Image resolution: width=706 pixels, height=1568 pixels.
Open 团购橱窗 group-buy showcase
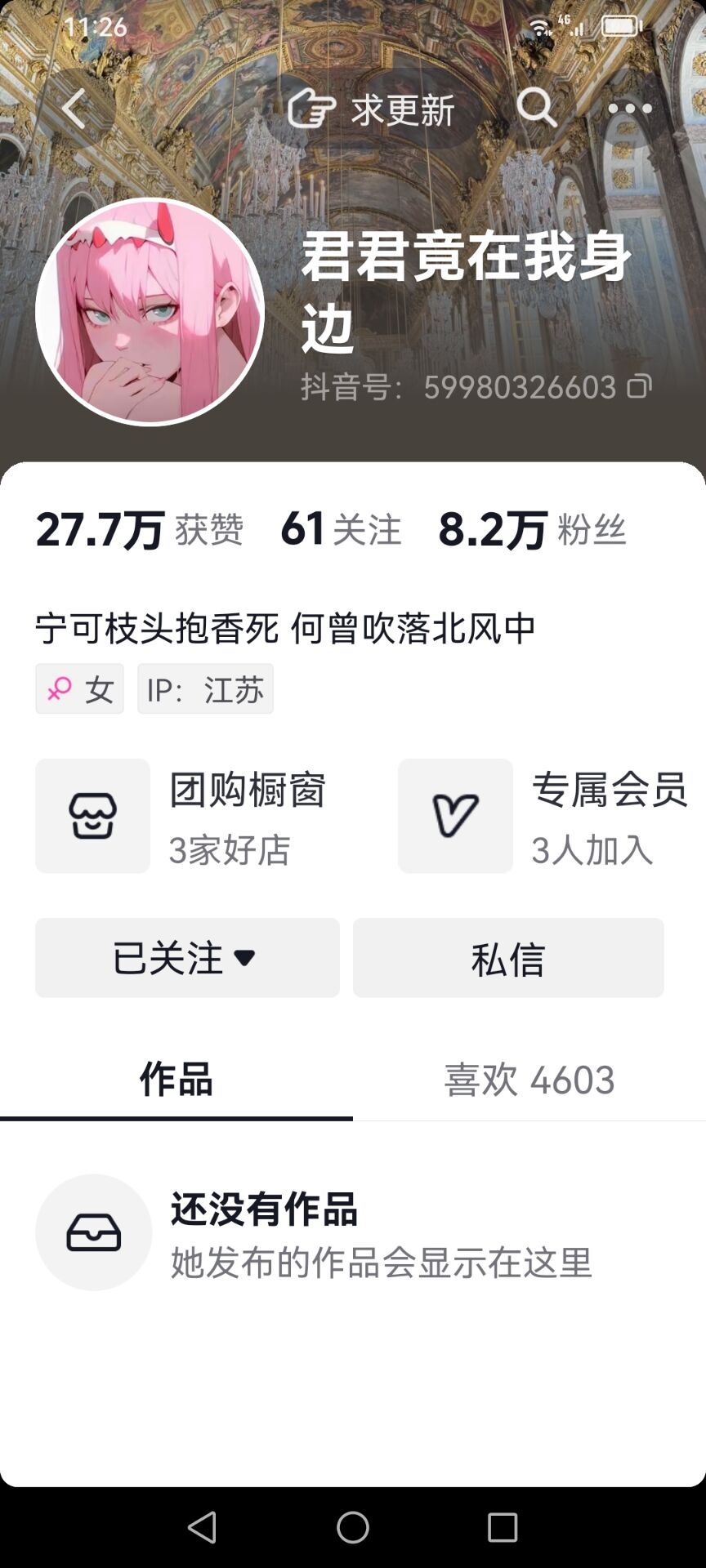[x=181, y=816]
